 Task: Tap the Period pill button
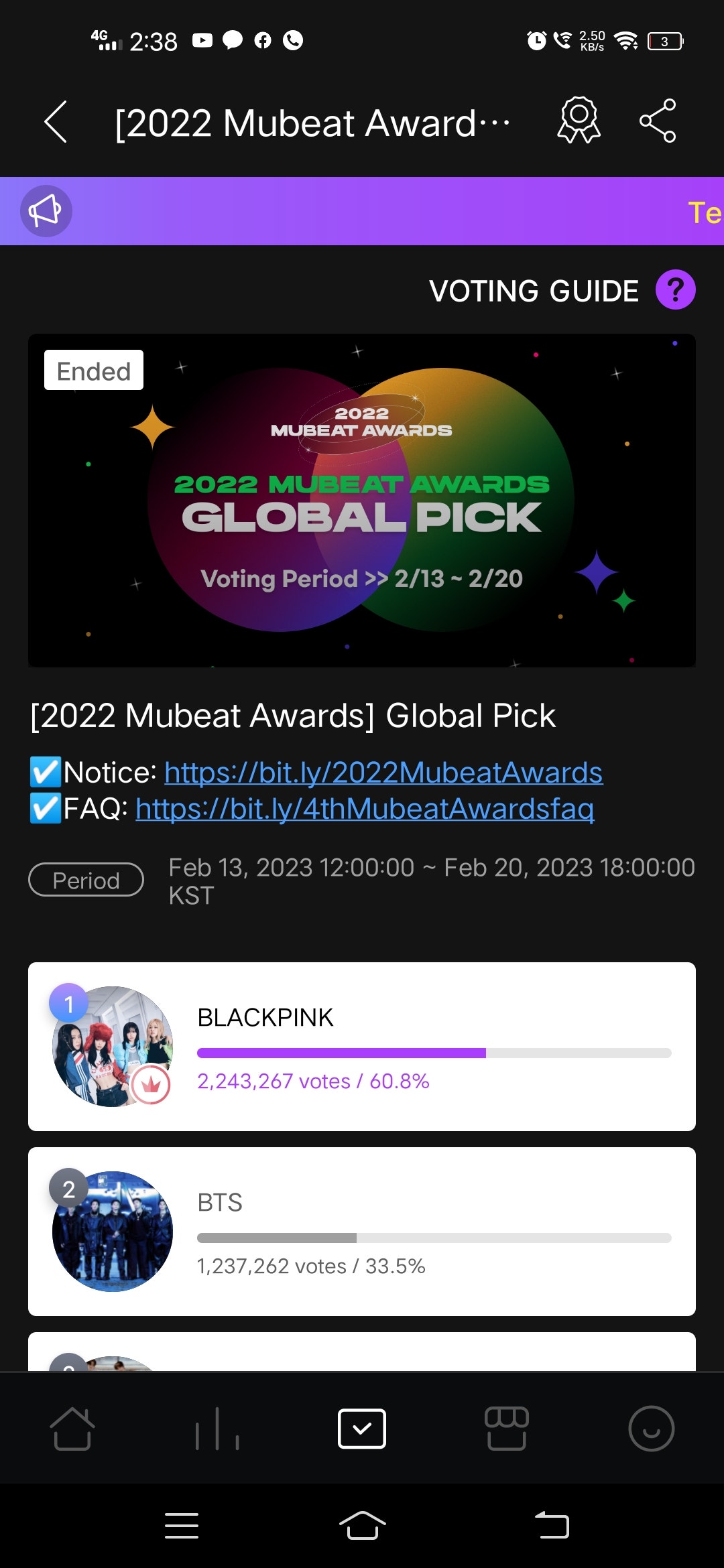86,879
